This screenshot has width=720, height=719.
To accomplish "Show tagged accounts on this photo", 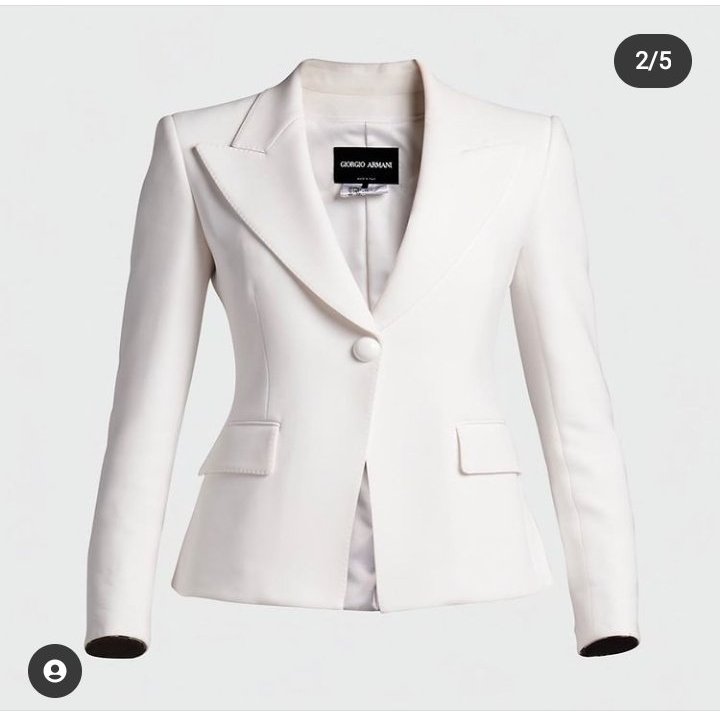I will click(54, 669).
